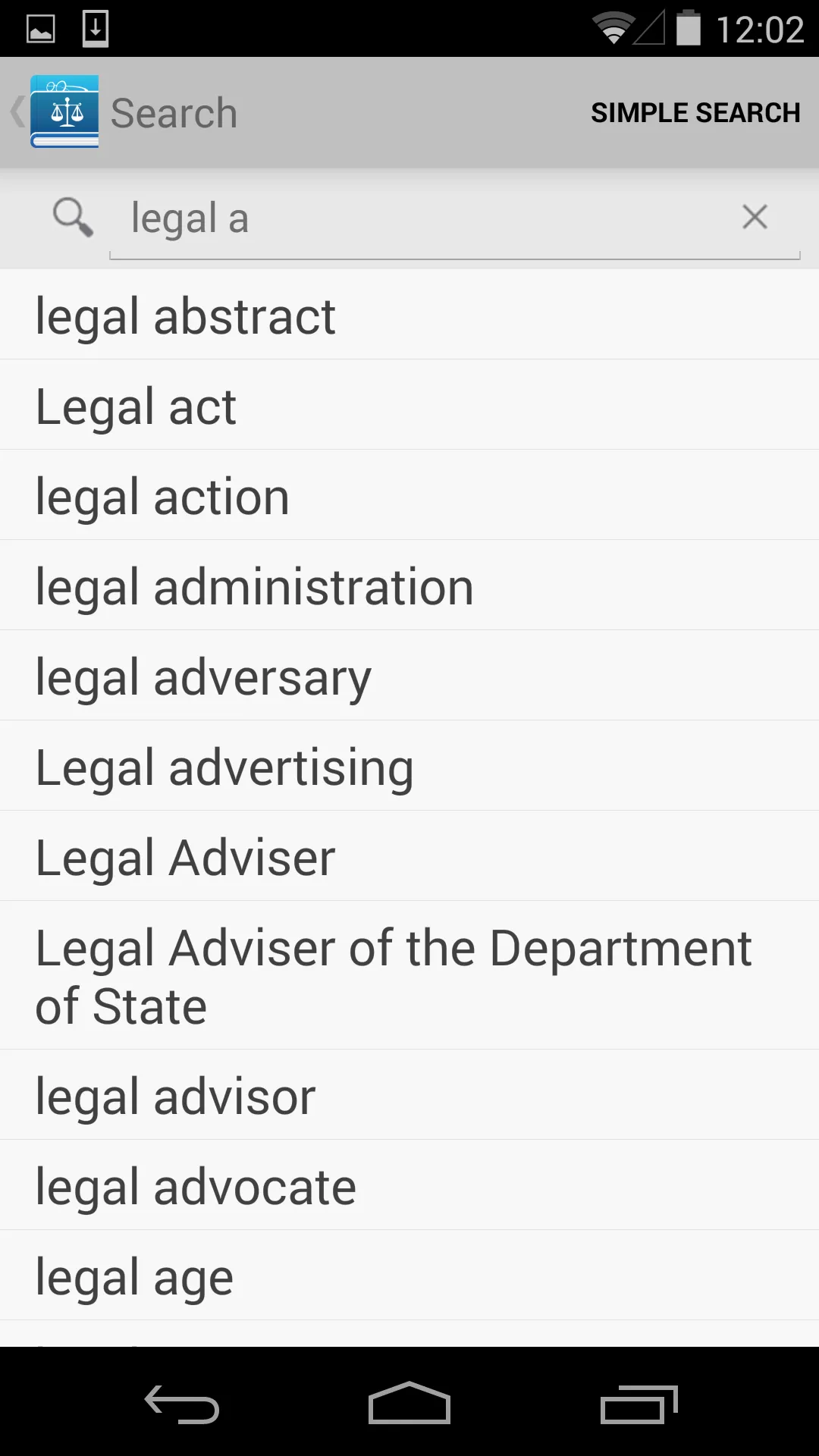Tap the legal advocate suggestion

tap(196, 1185)
